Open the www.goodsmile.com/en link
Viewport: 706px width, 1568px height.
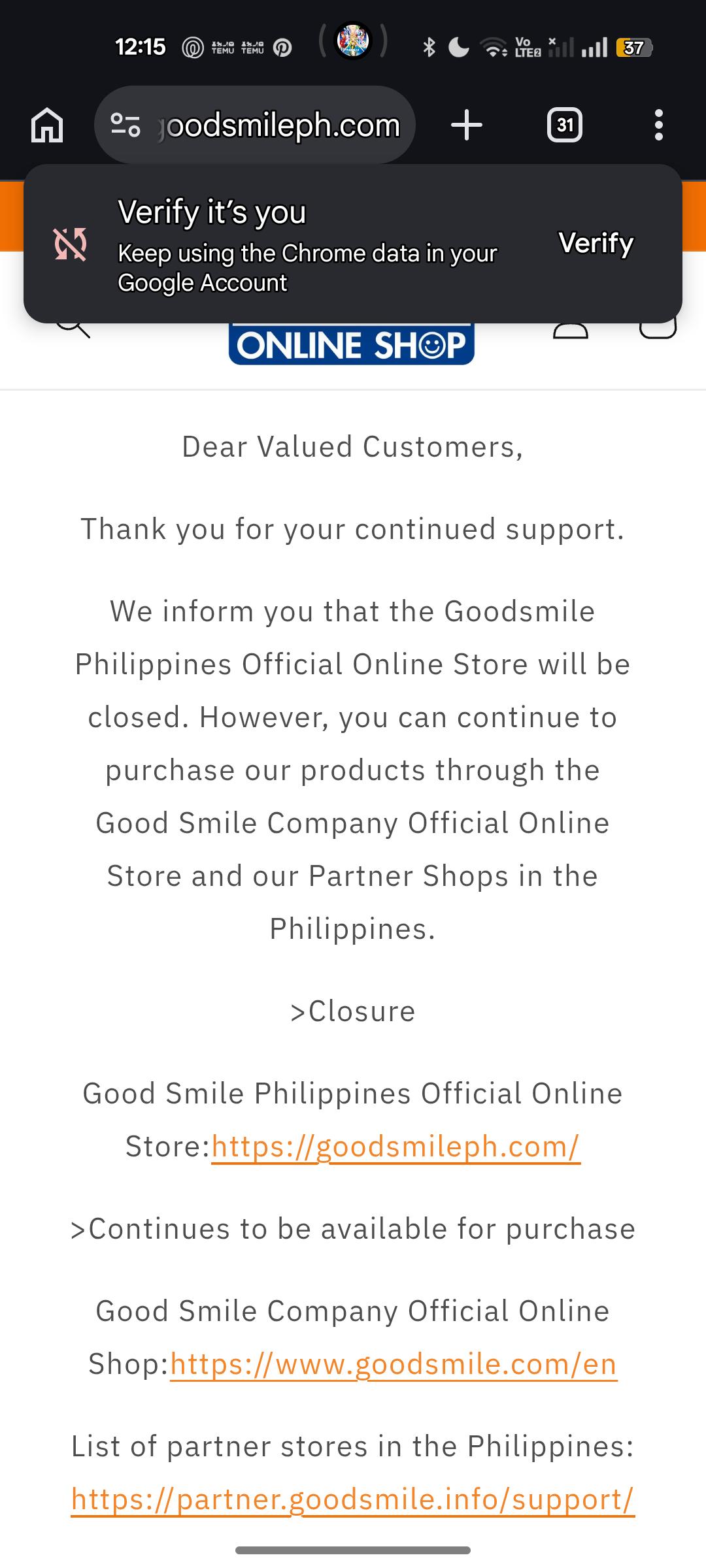click(x=394, y=1364)
